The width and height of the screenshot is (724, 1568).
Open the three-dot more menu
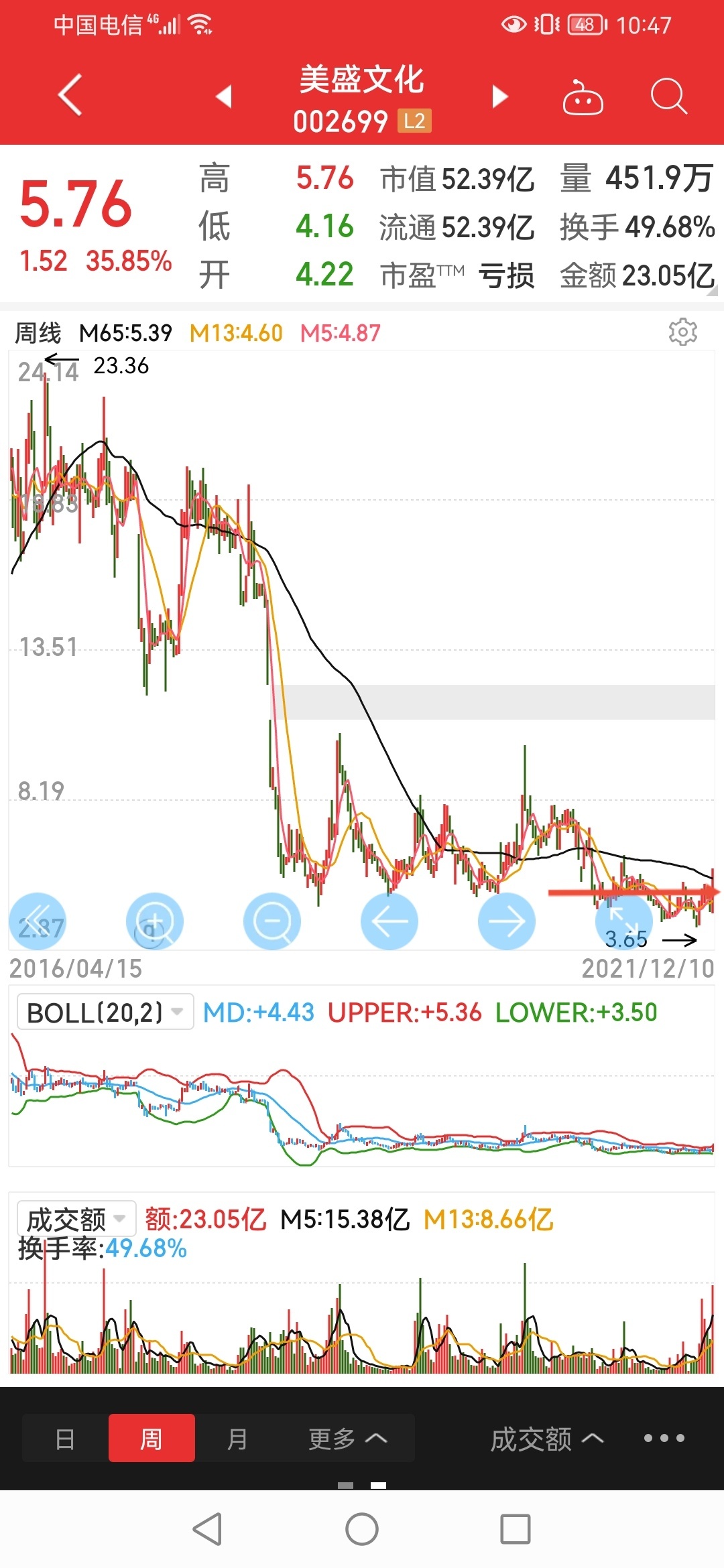pos(664,1438)
